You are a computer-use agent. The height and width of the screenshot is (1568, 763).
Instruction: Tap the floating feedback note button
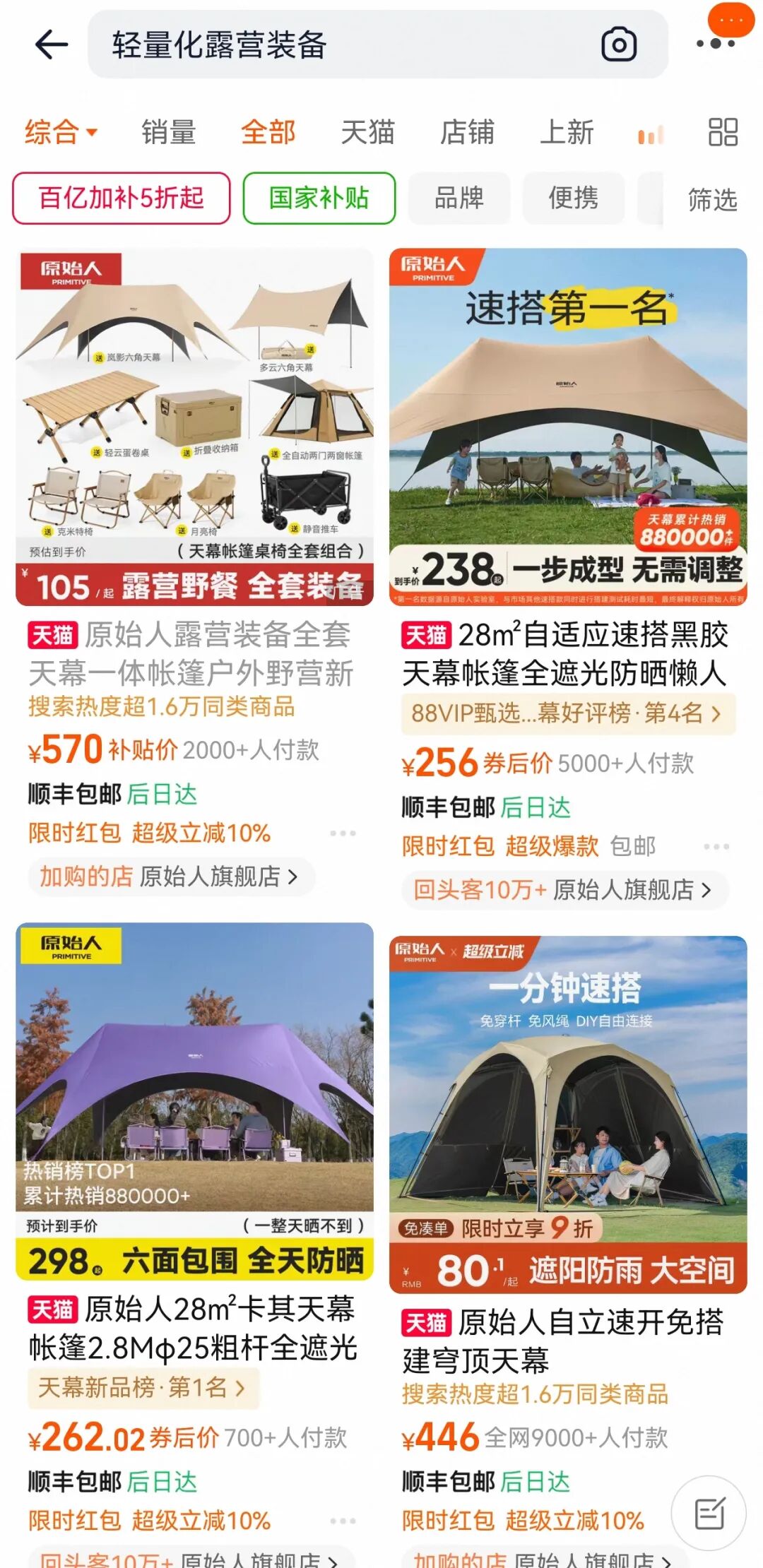coord(709,1513)
